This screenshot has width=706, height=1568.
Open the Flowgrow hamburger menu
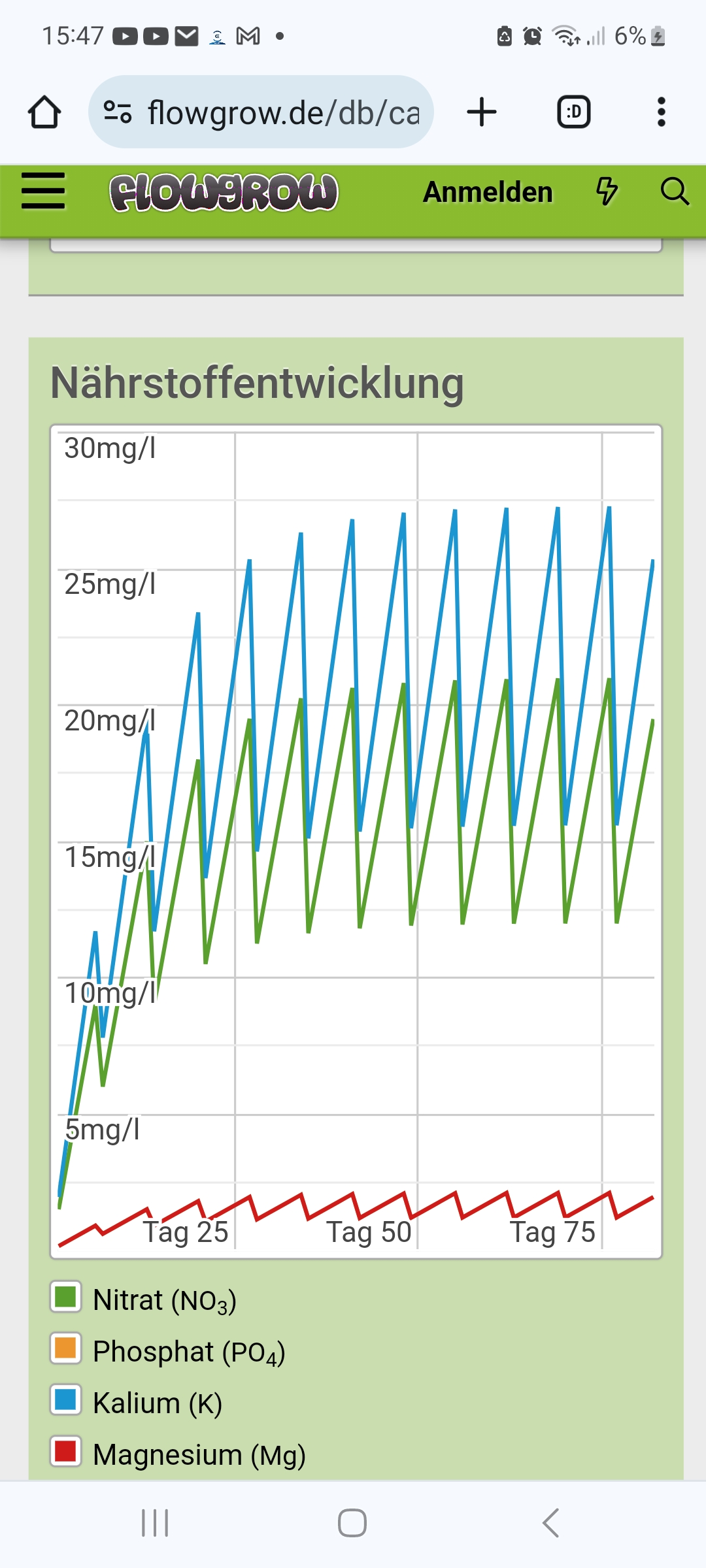point(43,191)
